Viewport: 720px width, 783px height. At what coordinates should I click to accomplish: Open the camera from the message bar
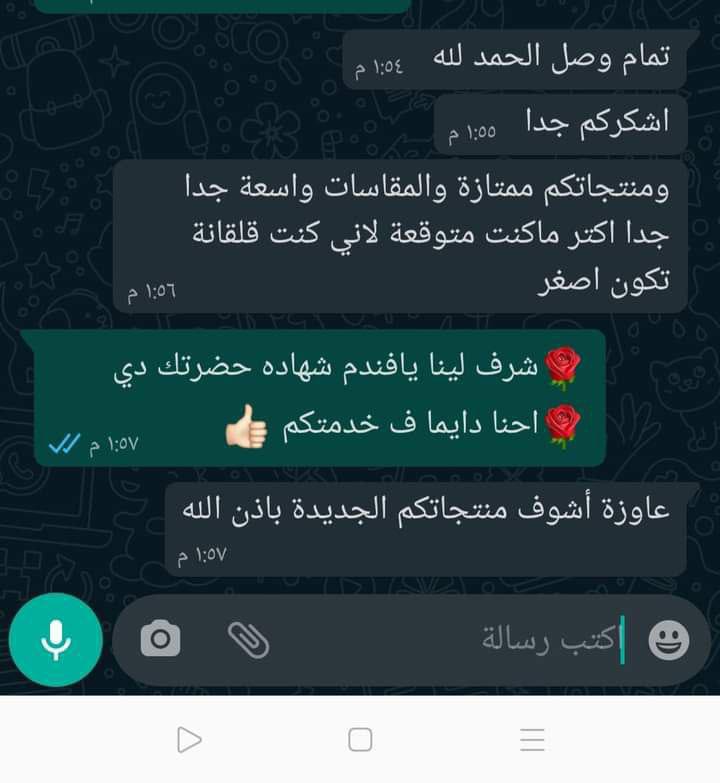160,638
